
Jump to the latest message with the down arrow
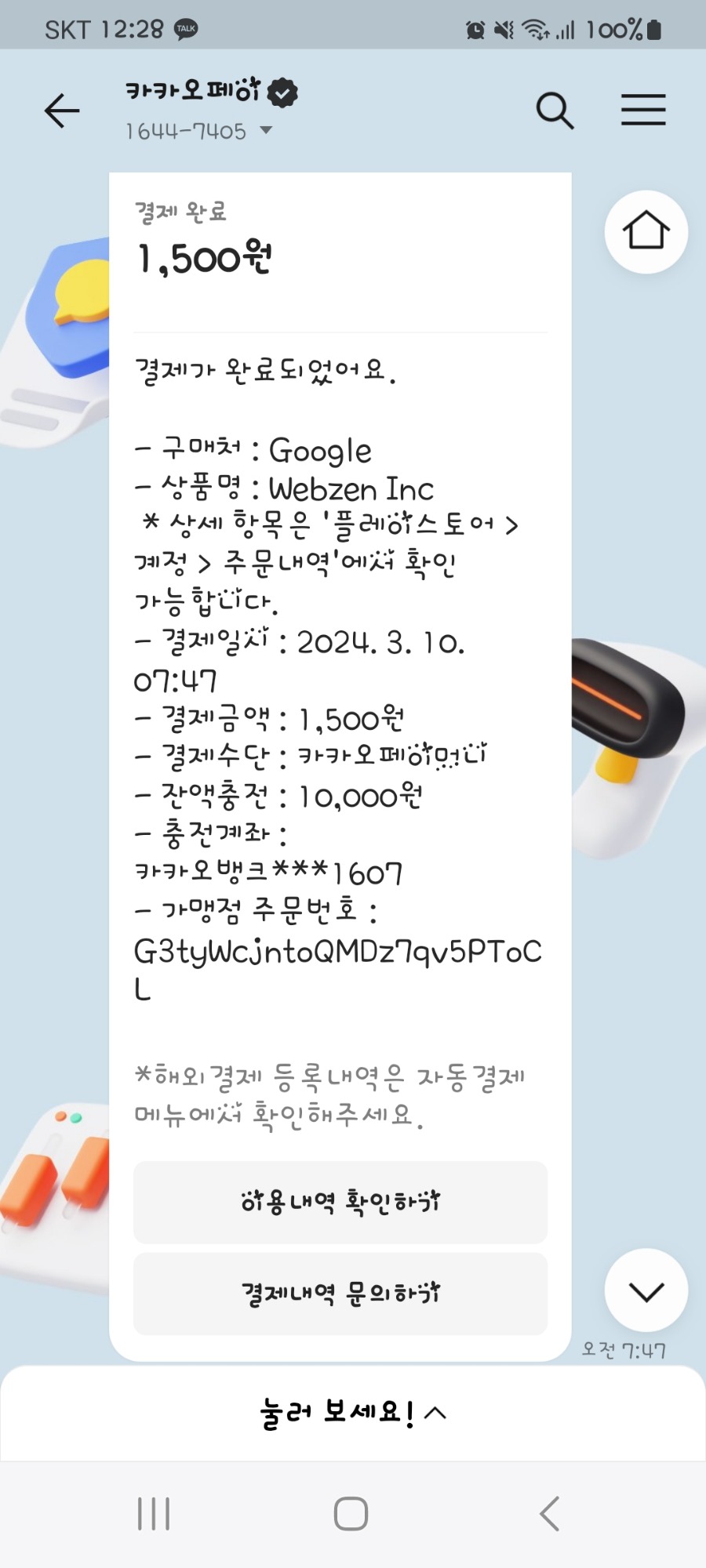pos(646,1290)
